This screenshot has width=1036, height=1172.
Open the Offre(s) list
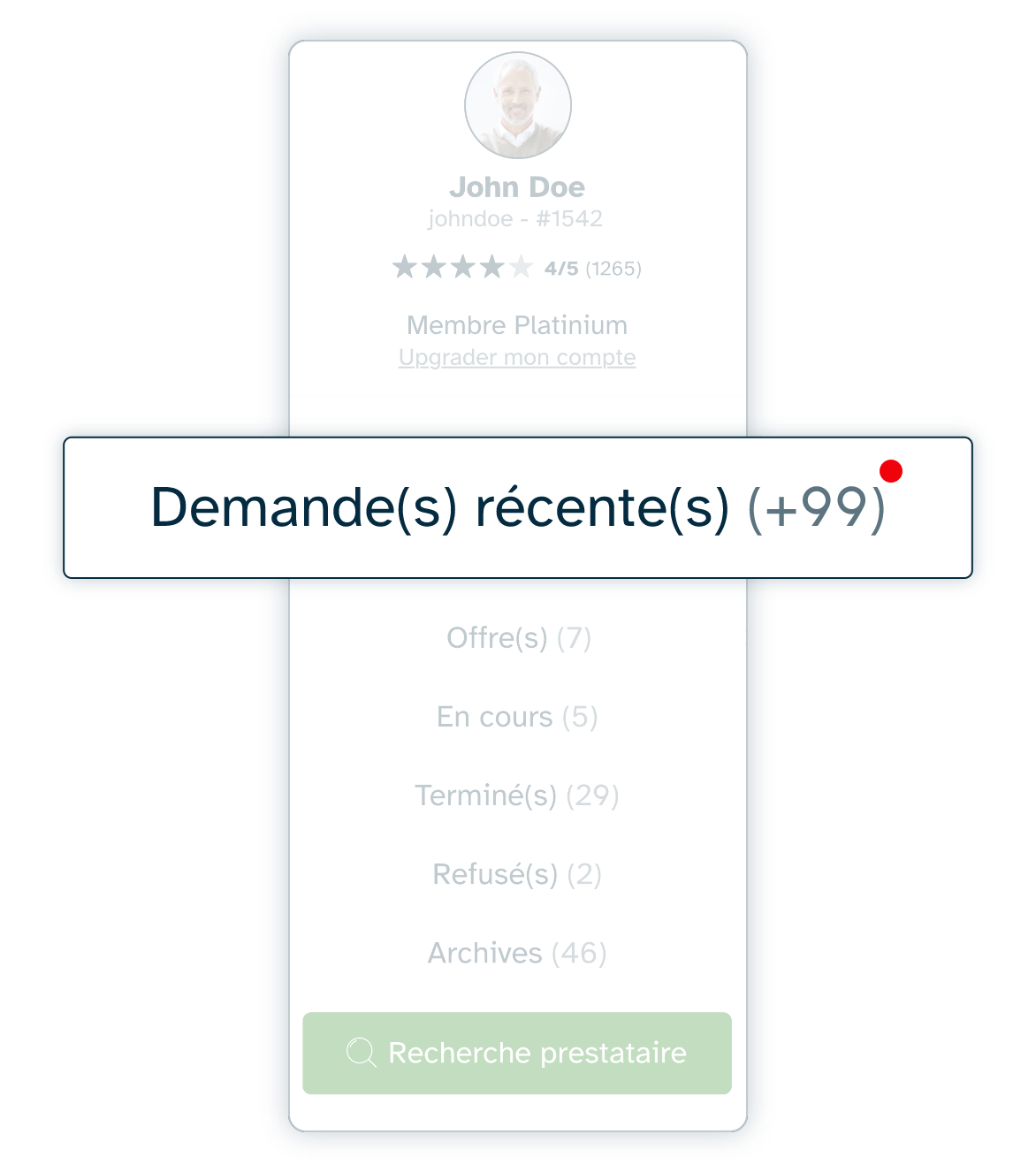[518, 639]
